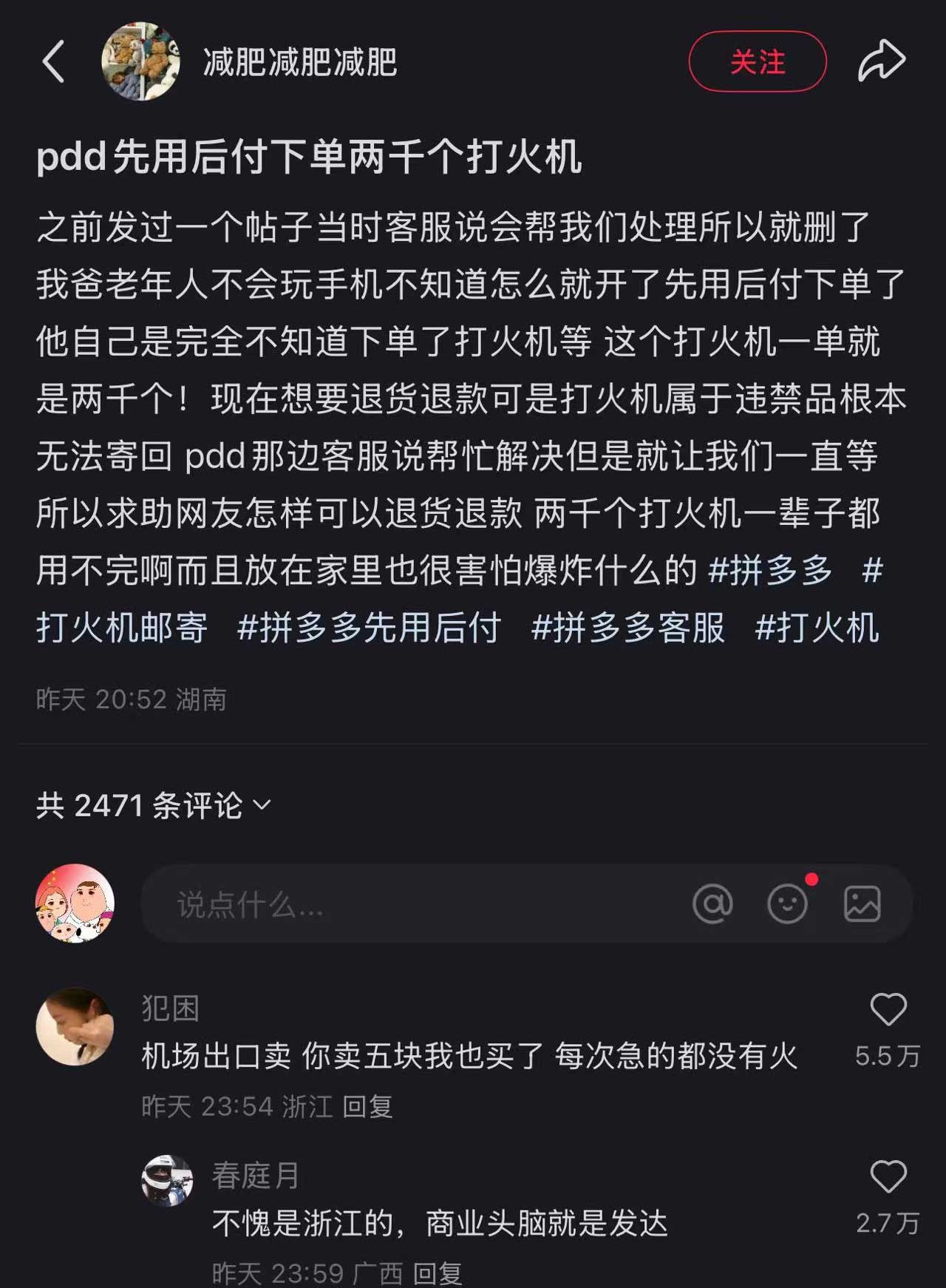Image resolution: width=946 pixels, height=1288 pixels.
Task: Attach an image to the comment
Action: (x=862, y=904)
